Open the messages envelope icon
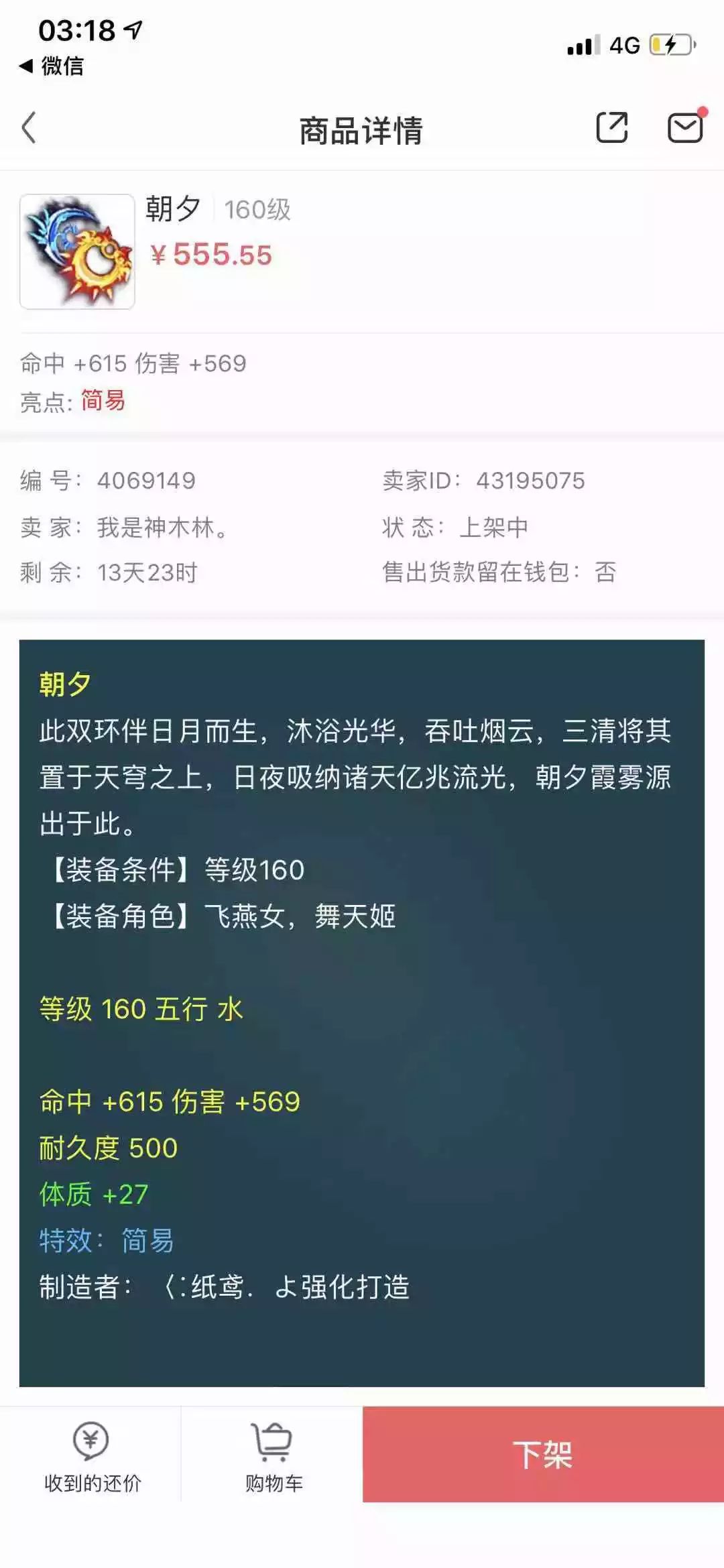724x1568 pixels. tap(686, 127)
